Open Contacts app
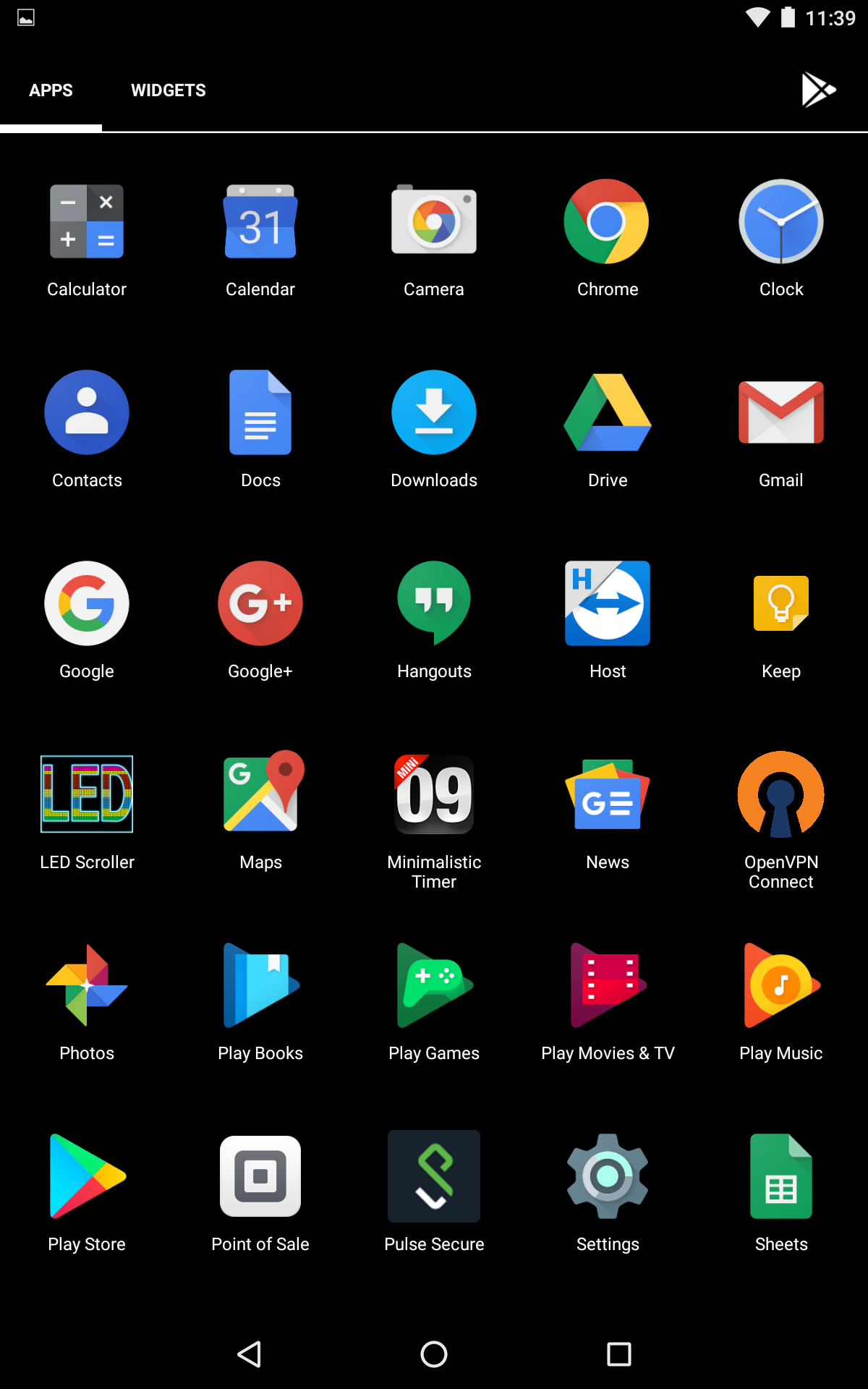 [x=87, y=413]
